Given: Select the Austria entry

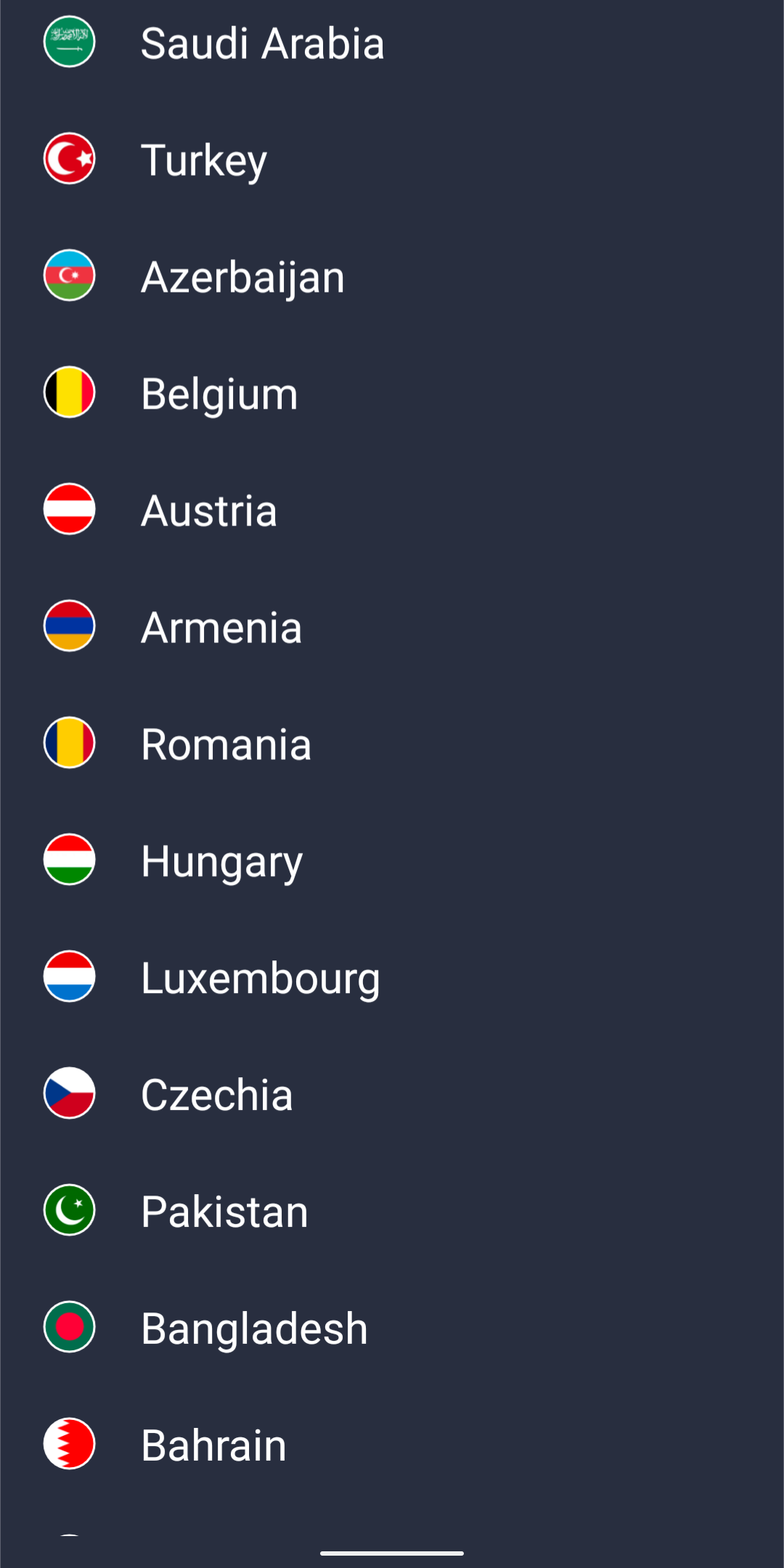Looking at the screenshot, I should click(392, 510).
